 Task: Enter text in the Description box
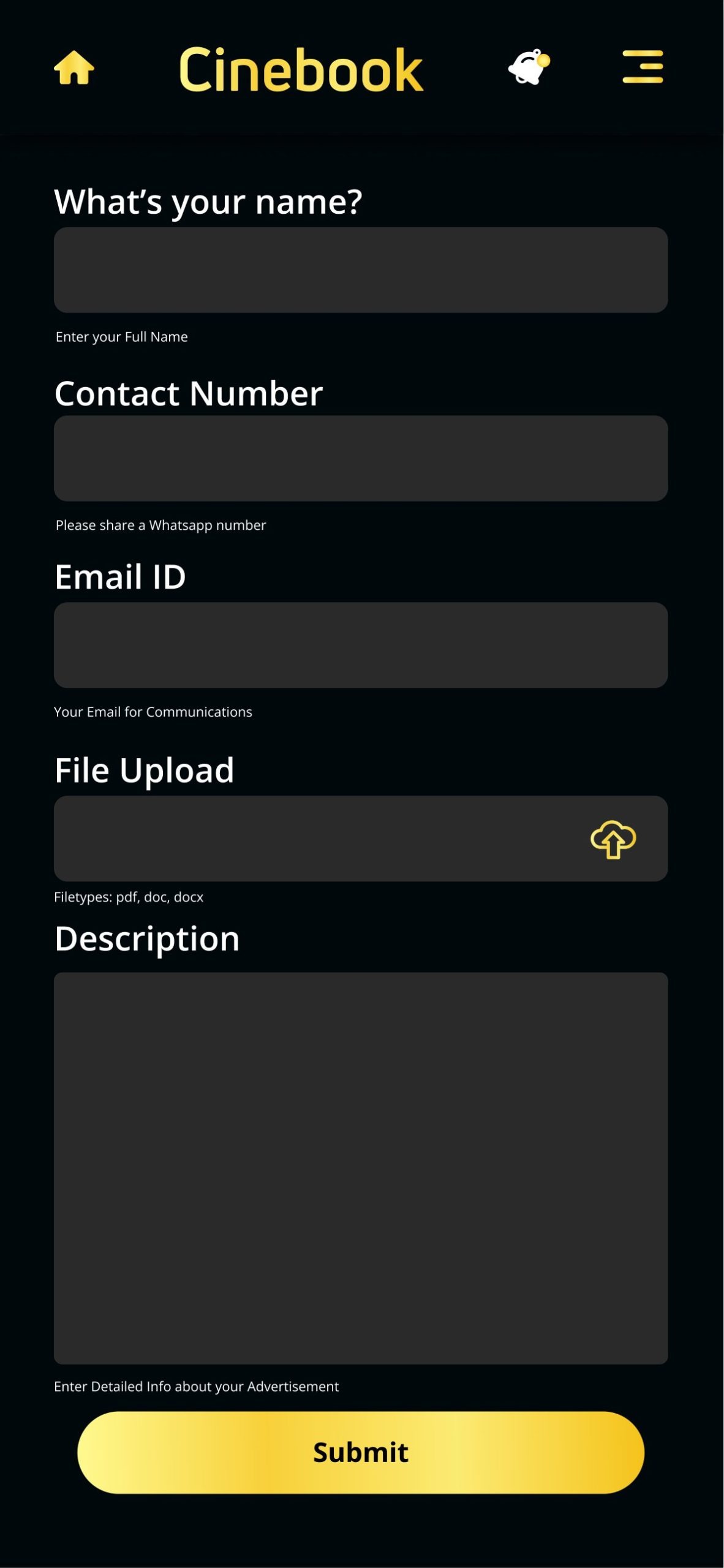[x=361, y=1168]
